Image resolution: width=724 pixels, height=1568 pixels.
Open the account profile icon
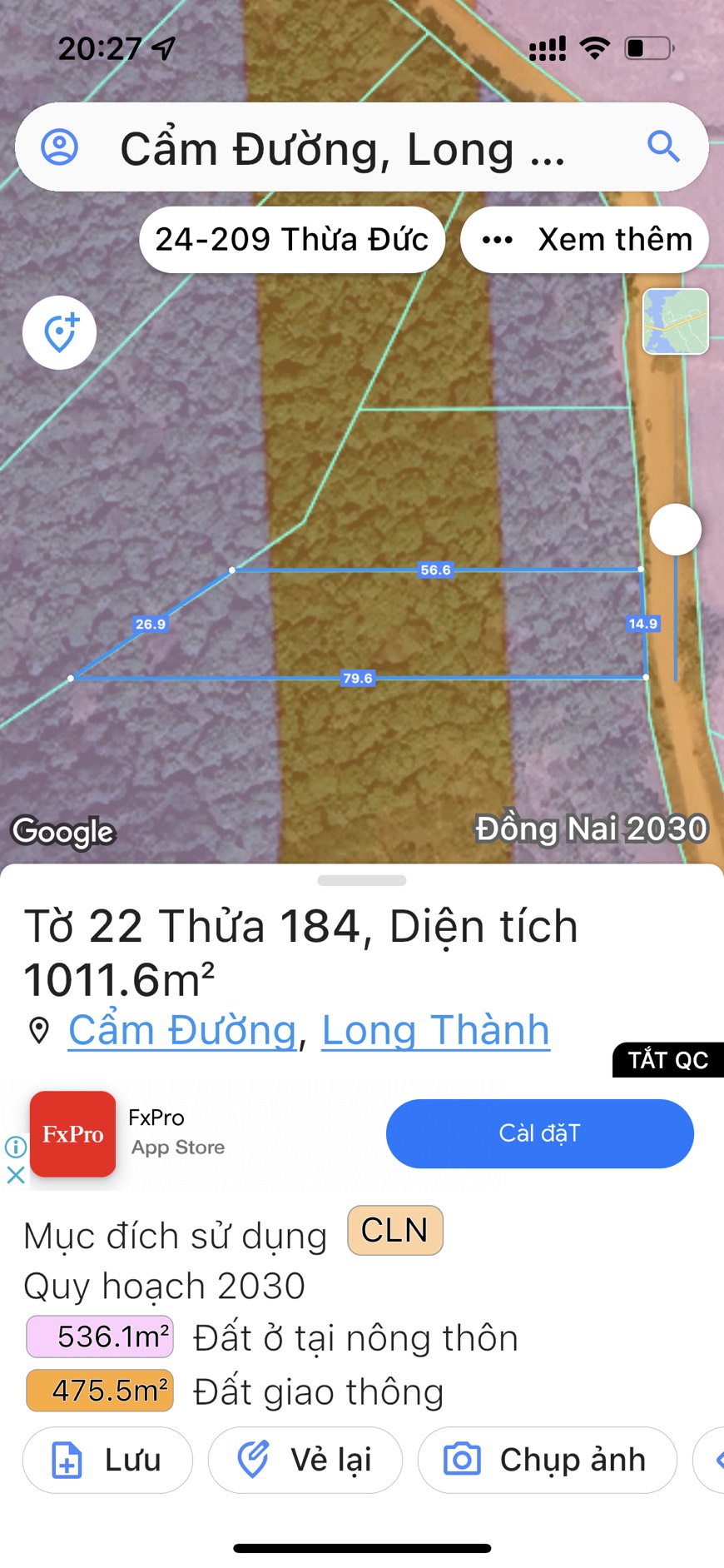tap(60, 147)
